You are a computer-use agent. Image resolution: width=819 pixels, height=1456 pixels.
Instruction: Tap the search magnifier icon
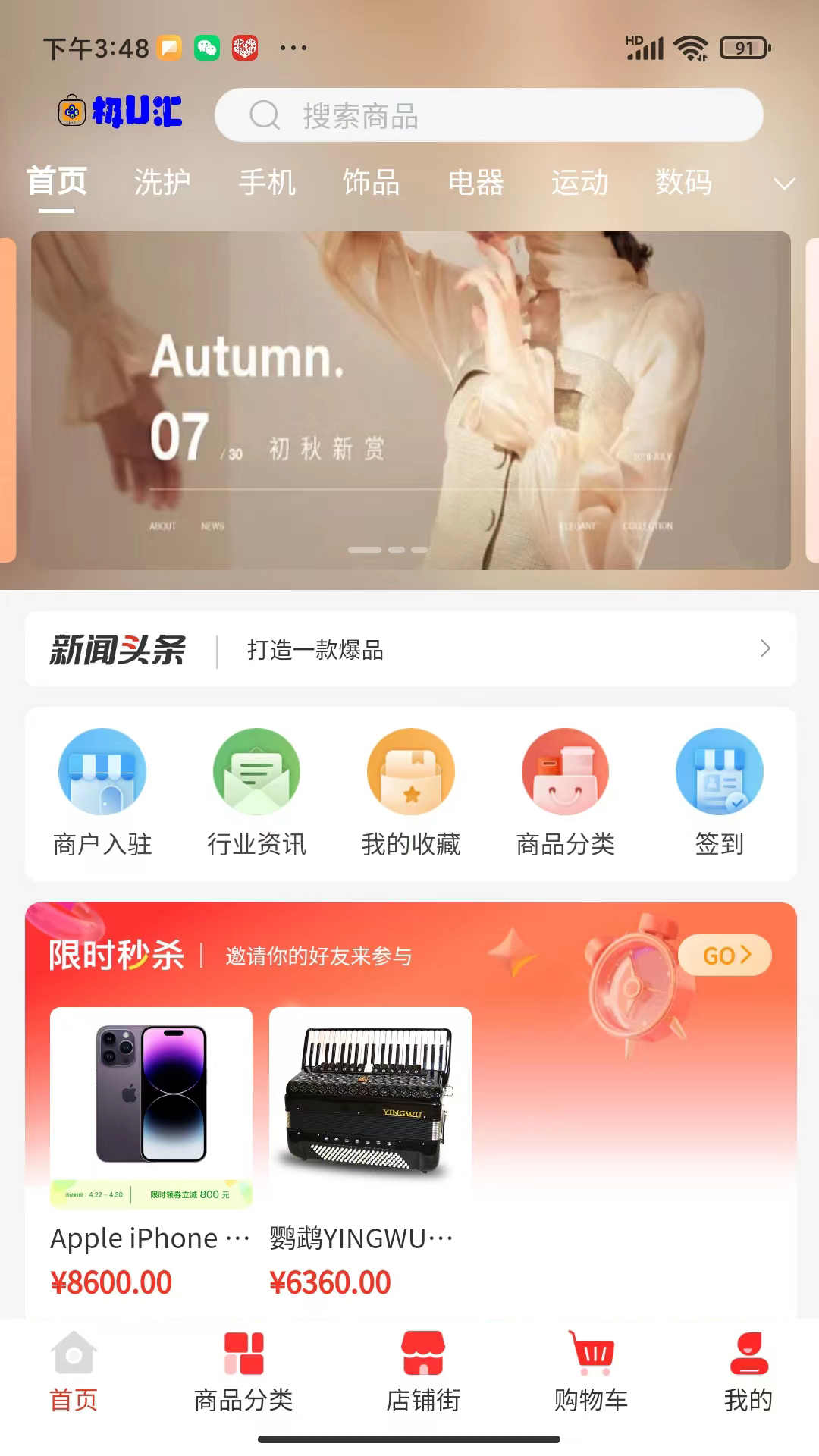pos(263,115)
